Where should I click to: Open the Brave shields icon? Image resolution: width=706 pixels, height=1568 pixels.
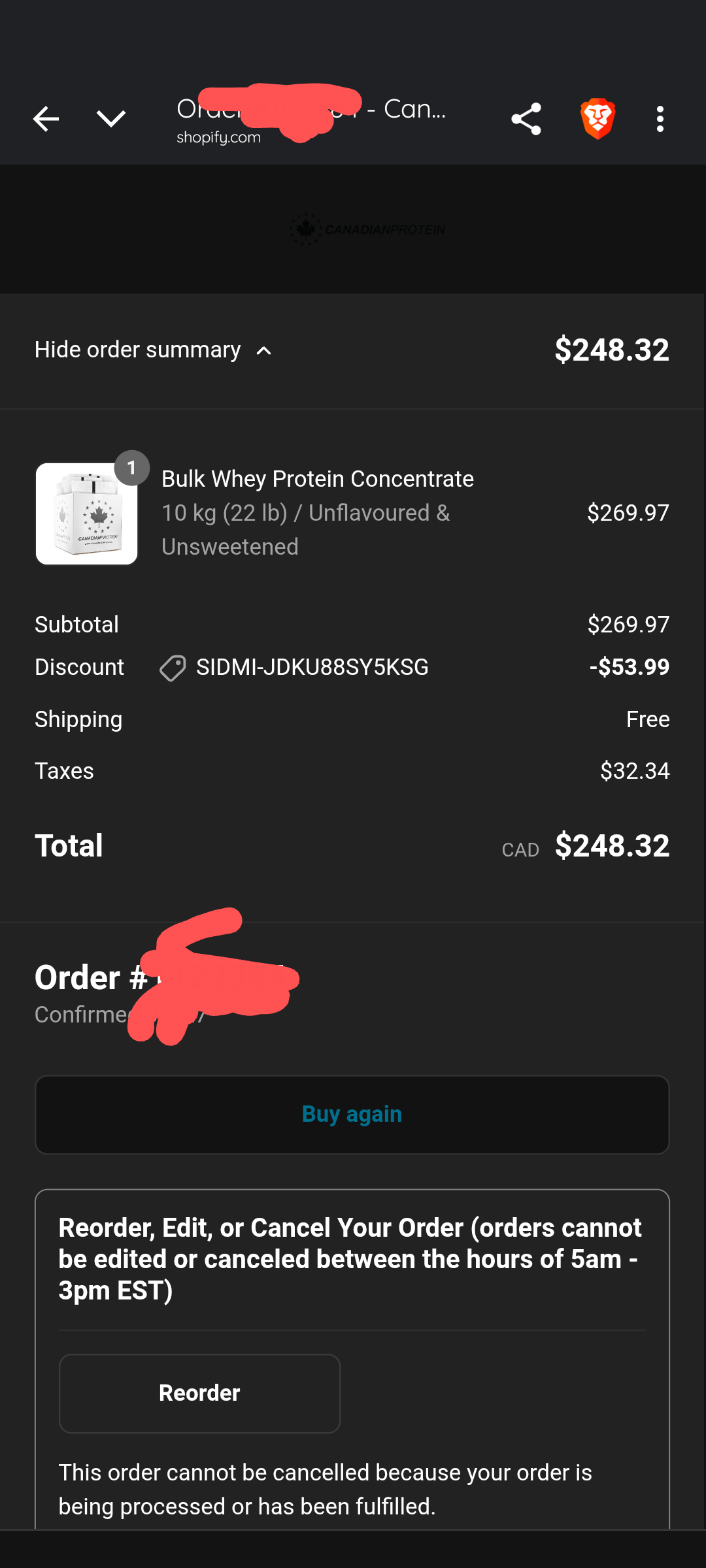(597, 119)
